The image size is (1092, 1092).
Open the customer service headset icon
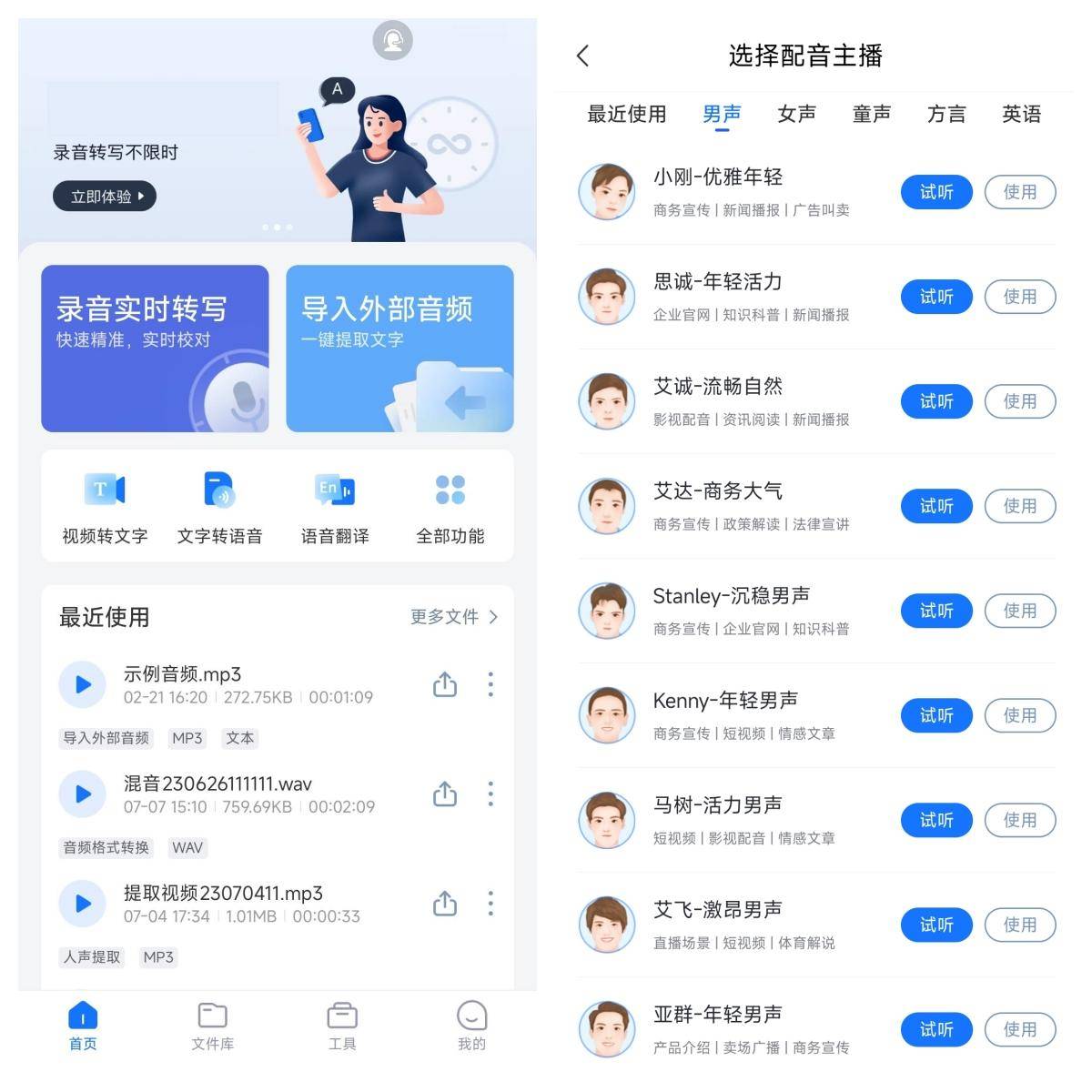coord(393,40)
